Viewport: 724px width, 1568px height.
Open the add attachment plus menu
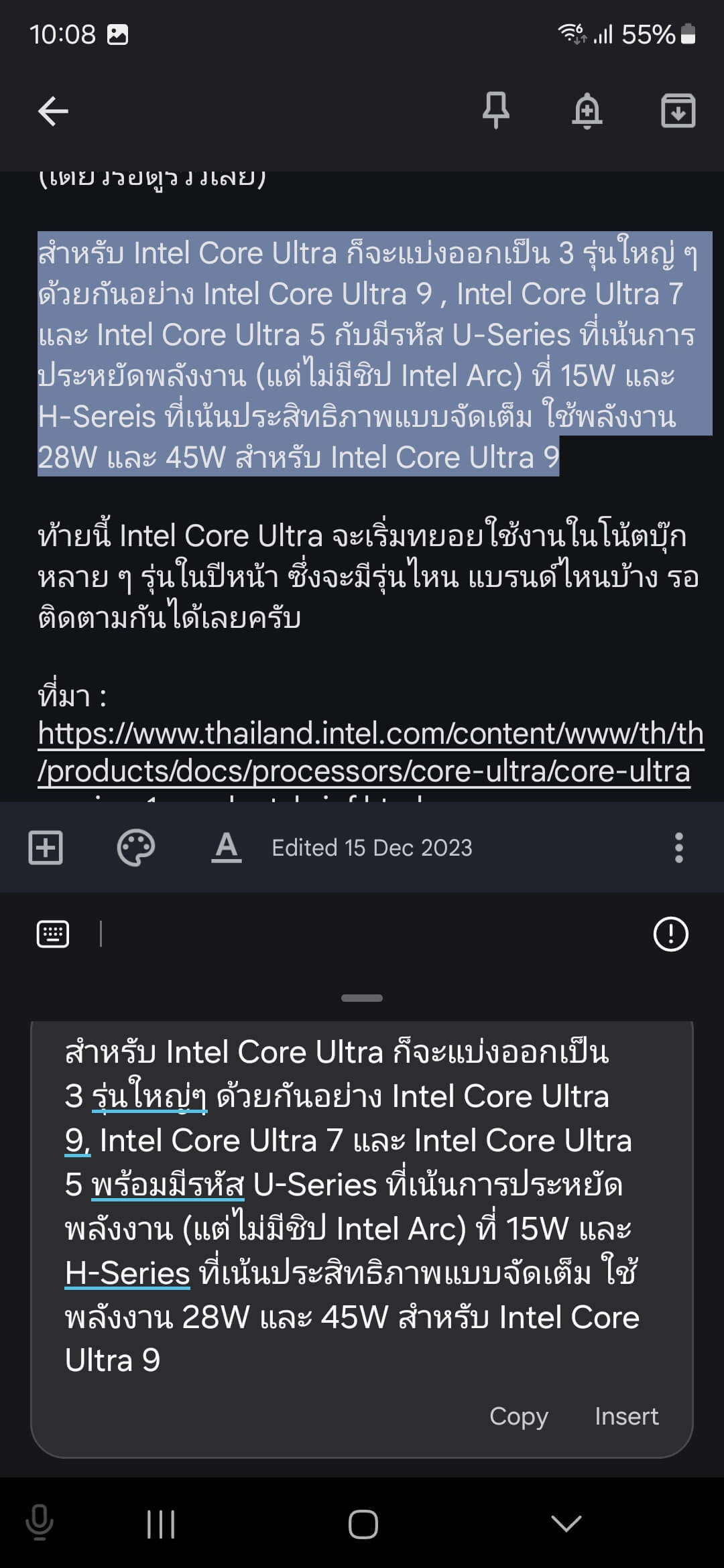point(46,848)
